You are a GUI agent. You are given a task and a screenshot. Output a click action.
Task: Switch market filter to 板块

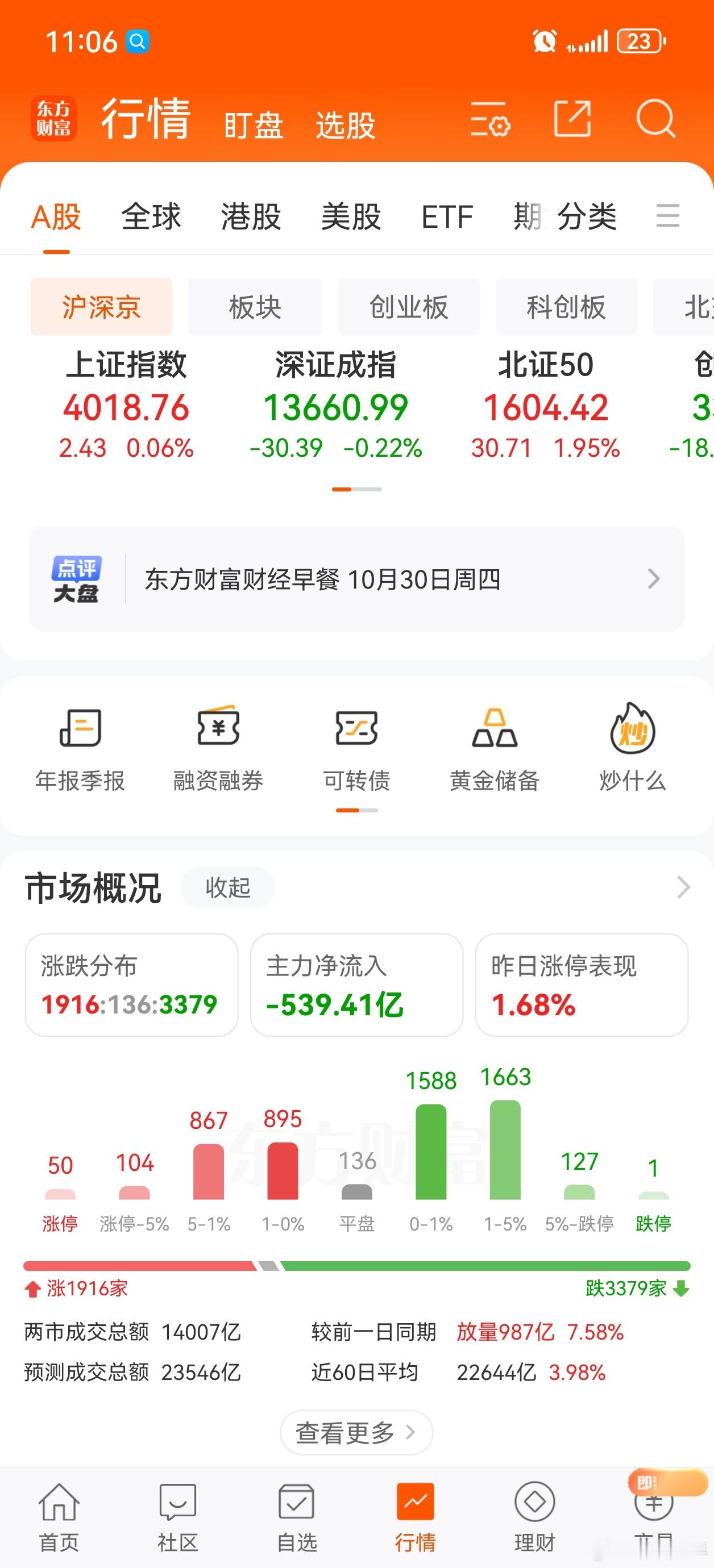[x=255, y=307]
